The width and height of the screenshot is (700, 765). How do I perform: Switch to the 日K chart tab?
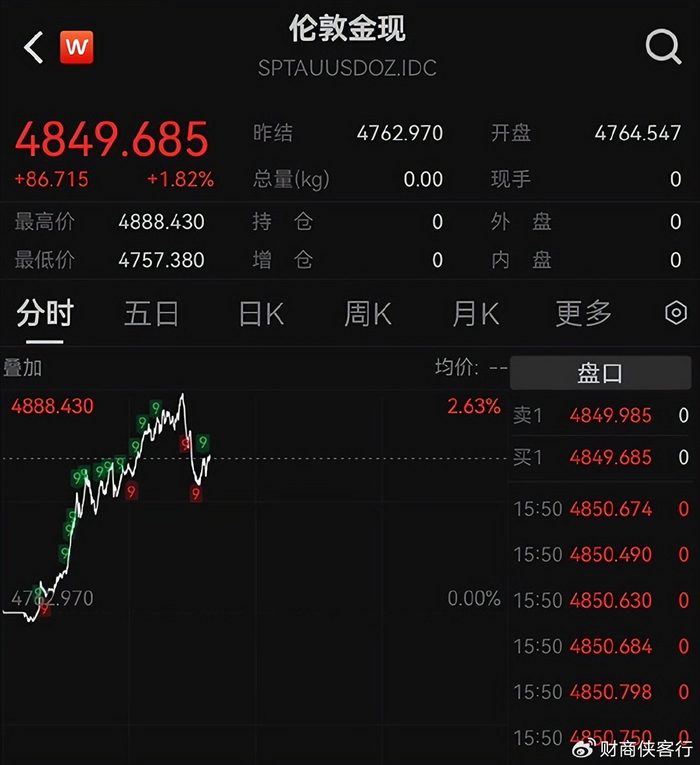point(261,314)
